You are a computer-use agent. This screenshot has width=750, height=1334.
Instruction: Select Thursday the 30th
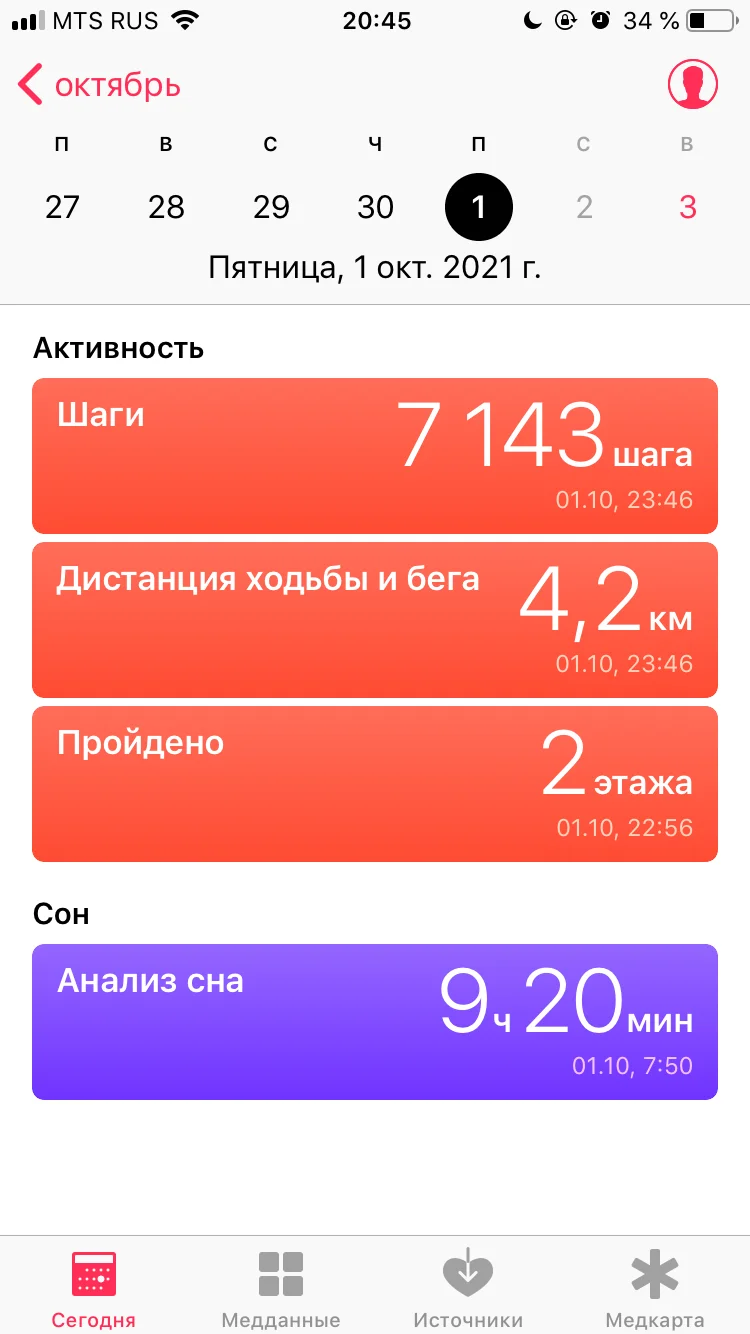pyautogui.click(x=375, y=207)
